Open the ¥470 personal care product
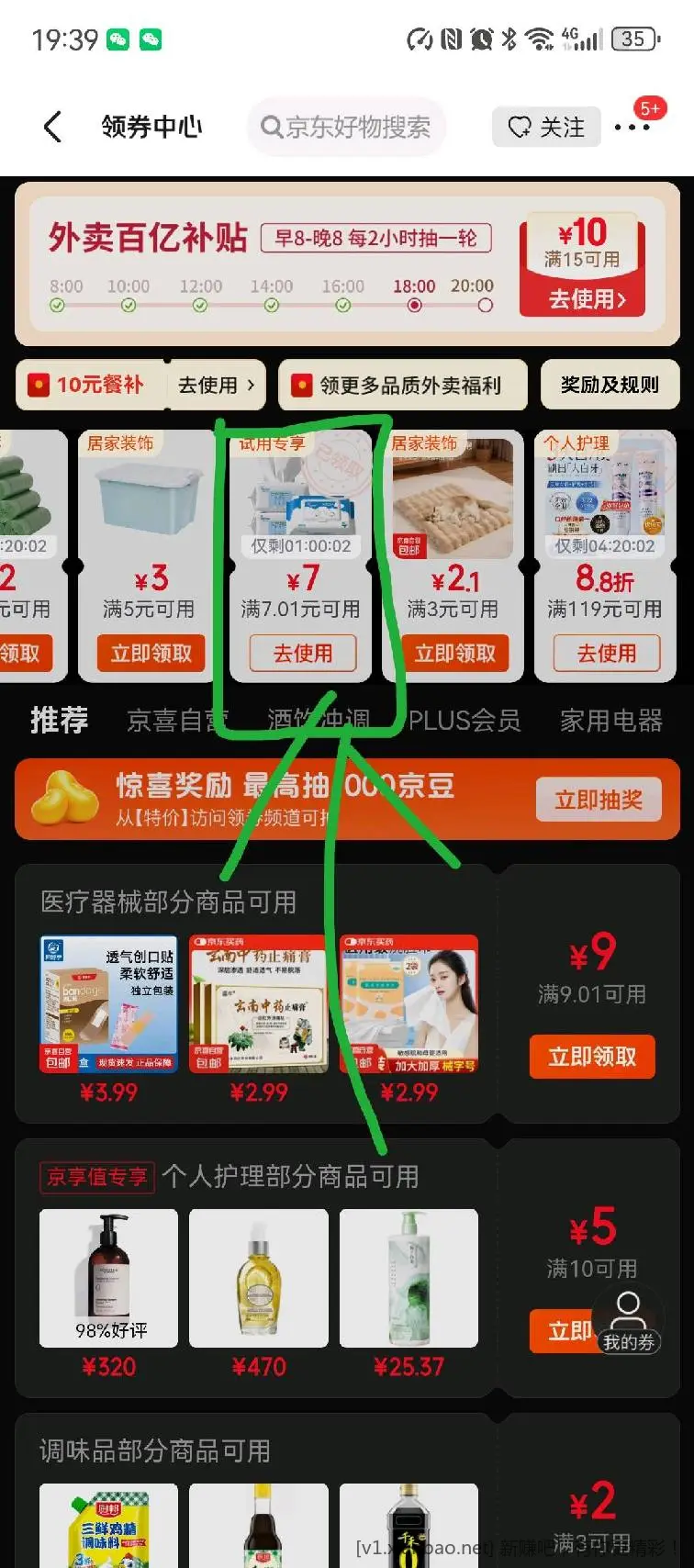The width and height of the screenshot is (694, 1568). [259, 1279]
